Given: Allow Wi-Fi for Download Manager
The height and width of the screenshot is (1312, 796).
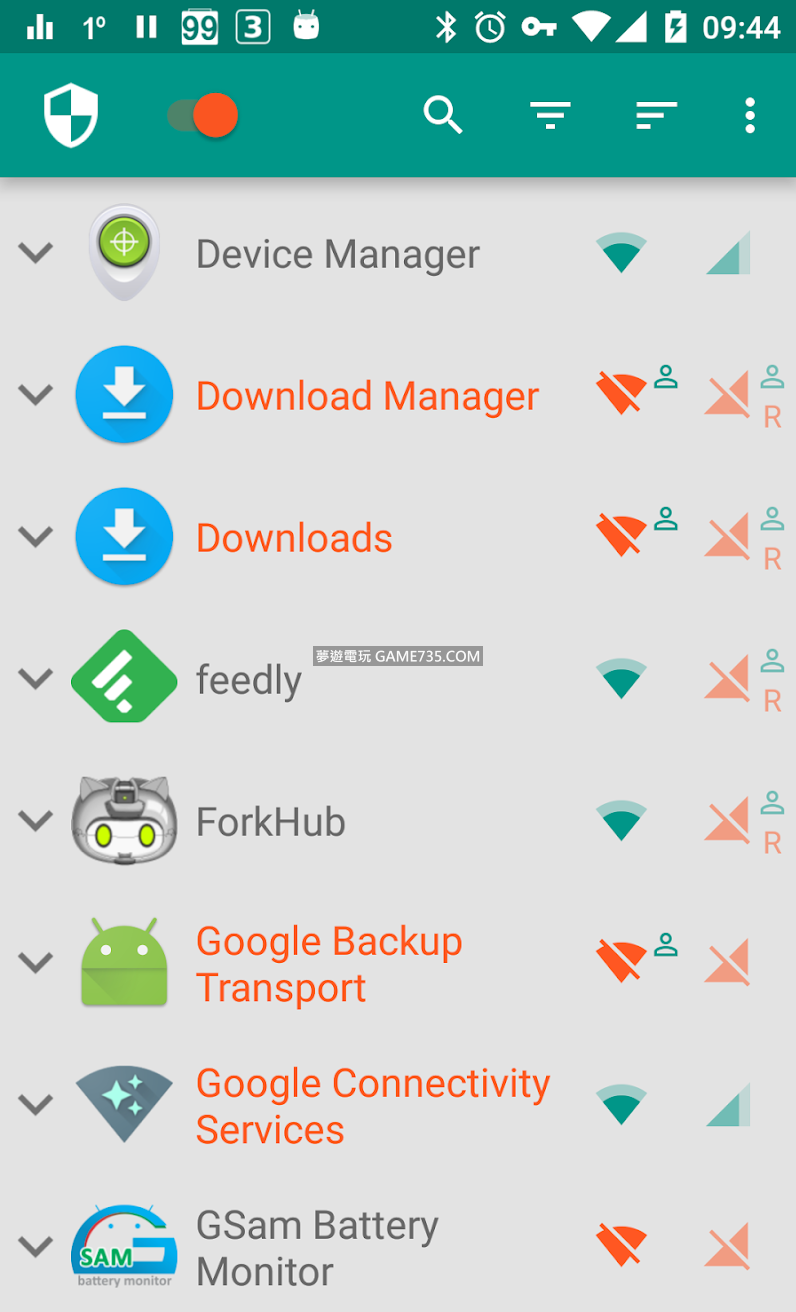Looking at the screenshot, I should (621, 395).
